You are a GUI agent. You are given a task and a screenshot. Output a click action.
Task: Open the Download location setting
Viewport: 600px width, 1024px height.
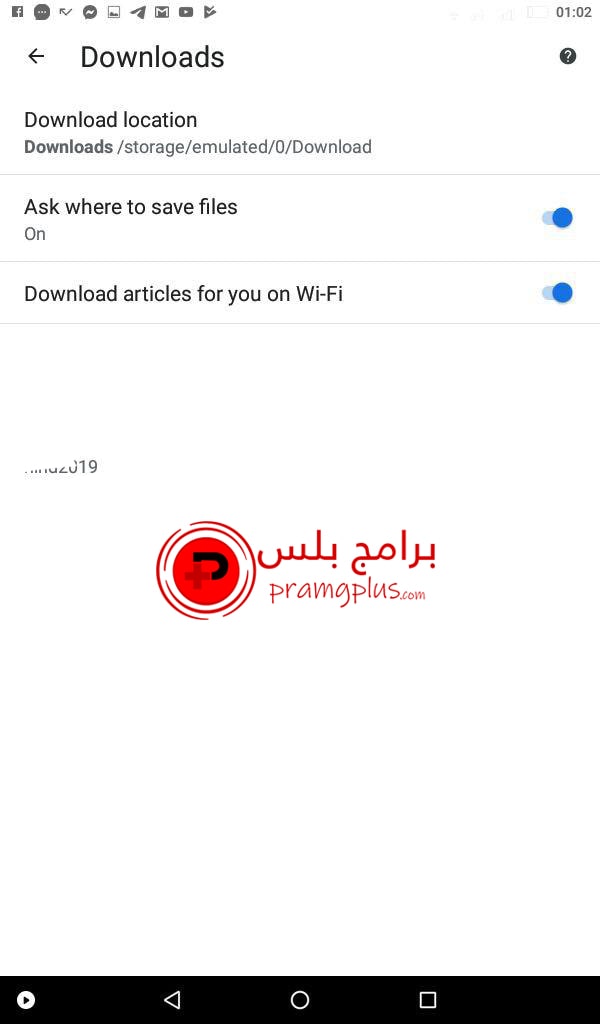click(198, 133)
